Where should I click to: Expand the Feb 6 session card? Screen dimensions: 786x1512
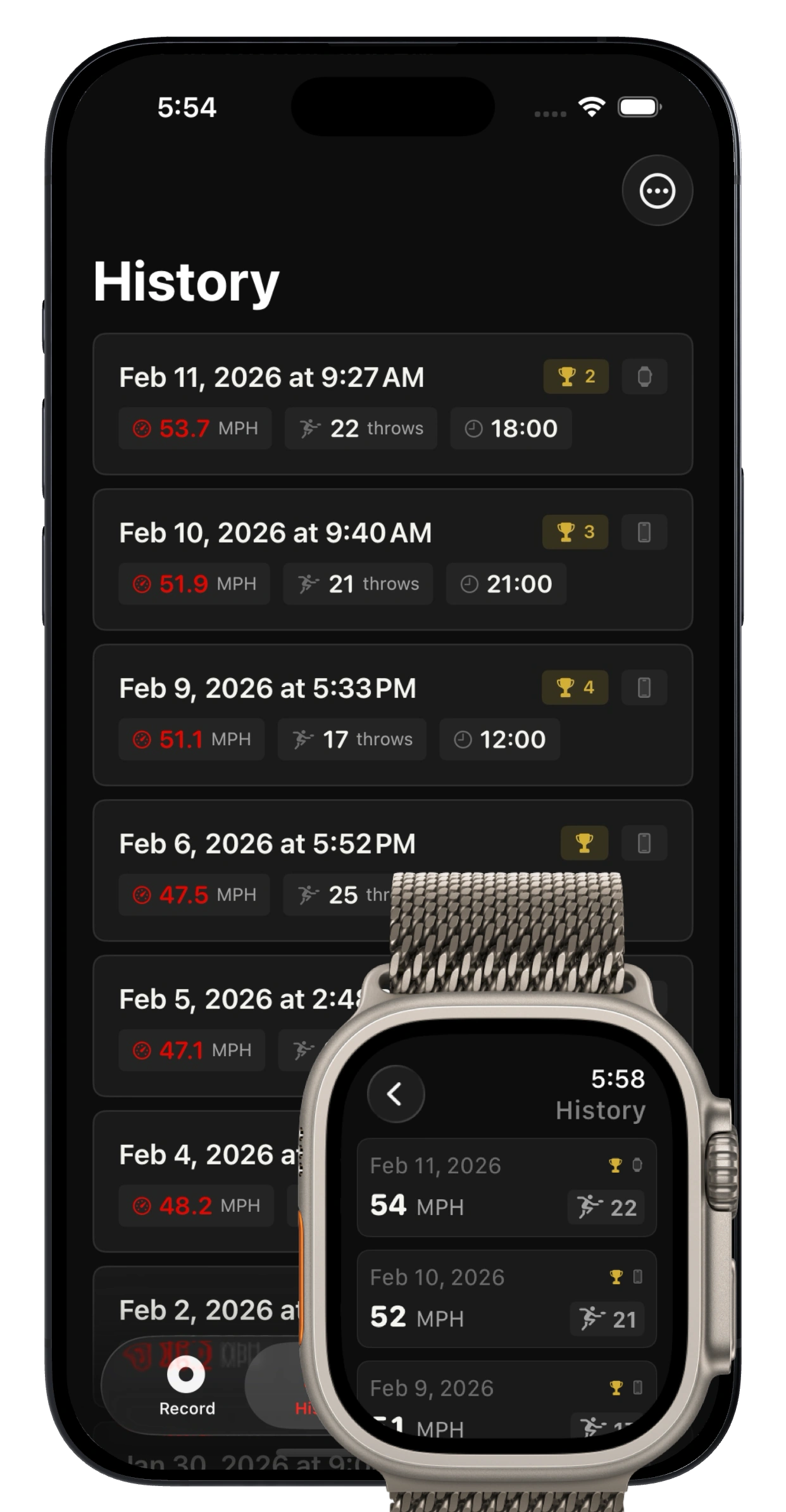[x=266, y=843]
